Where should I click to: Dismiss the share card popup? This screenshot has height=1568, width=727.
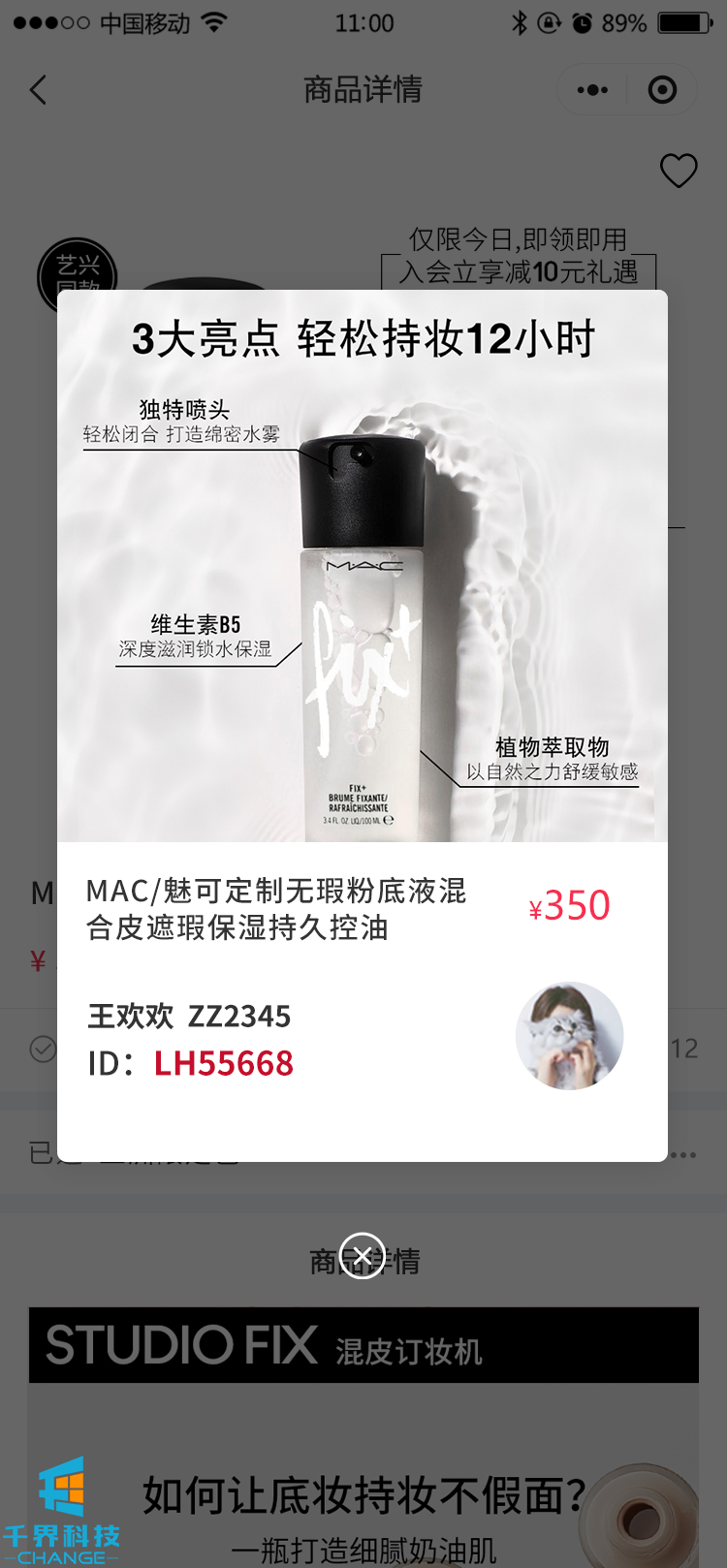(363, 1256)
